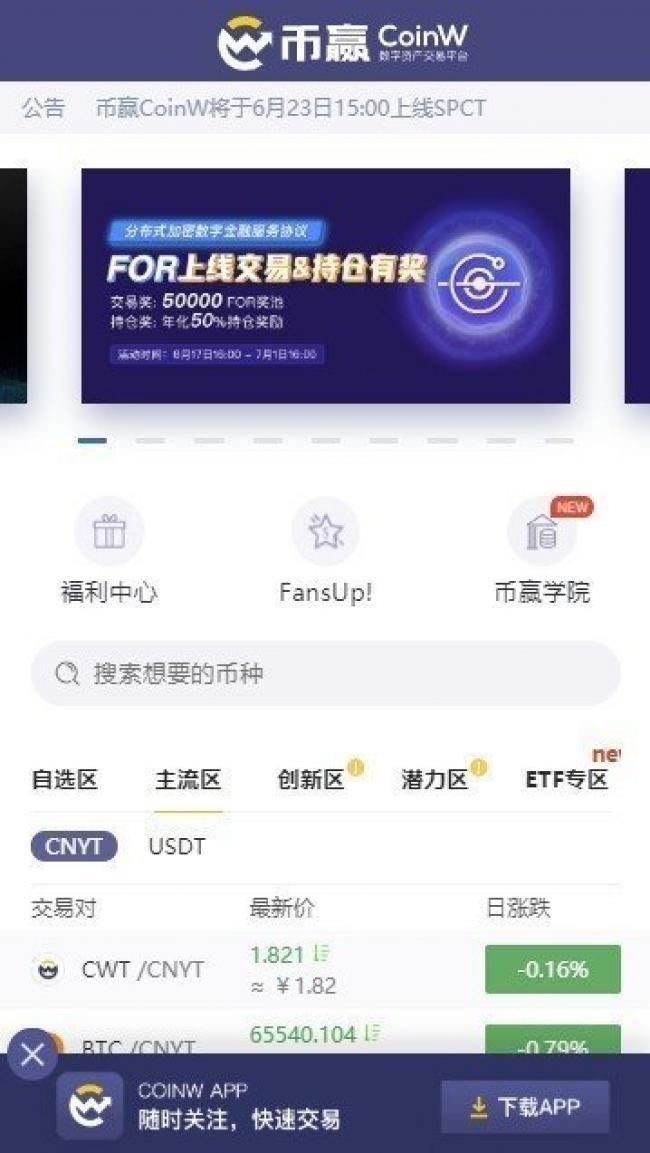The height and width of the screenshot is (1153, 650).
Task: Open the FOR trading reward banner
Action: click(x=325, y=285)
